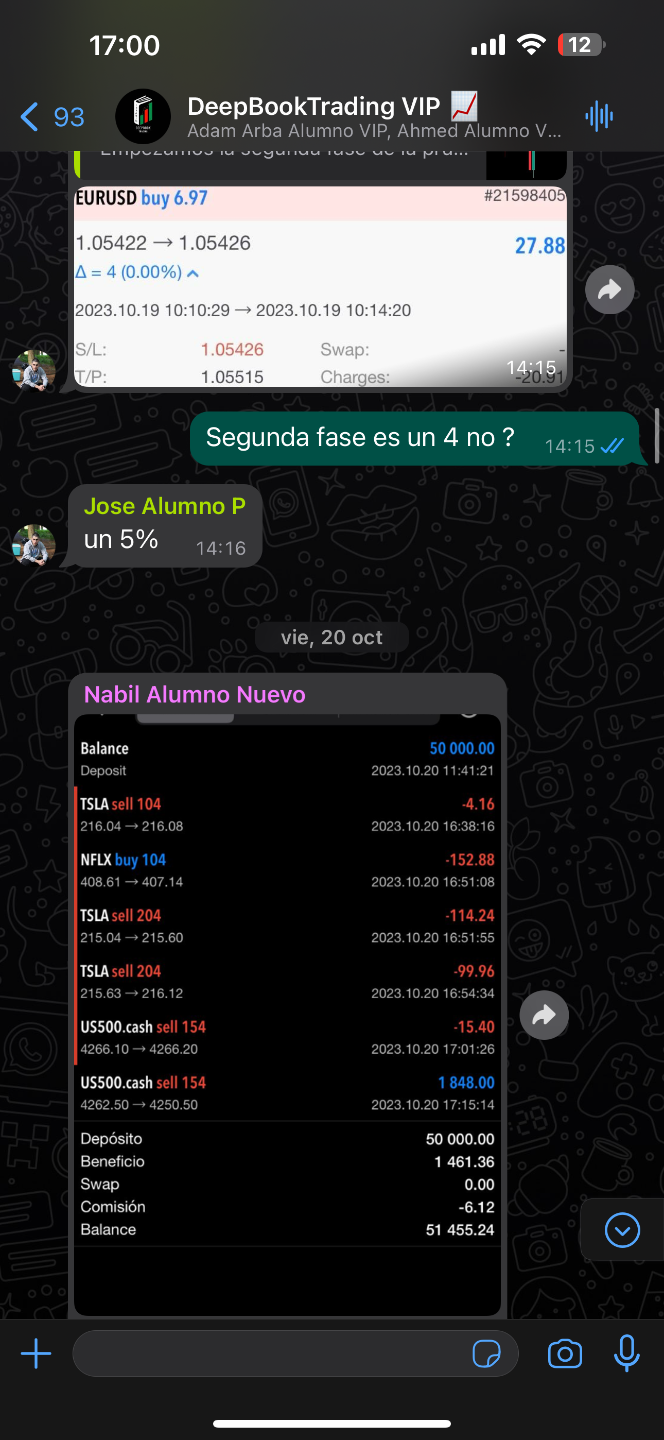Screen dimensions: 664x1440
Task: Forward Nabil's trade history image
Action: click(544, 1016)
